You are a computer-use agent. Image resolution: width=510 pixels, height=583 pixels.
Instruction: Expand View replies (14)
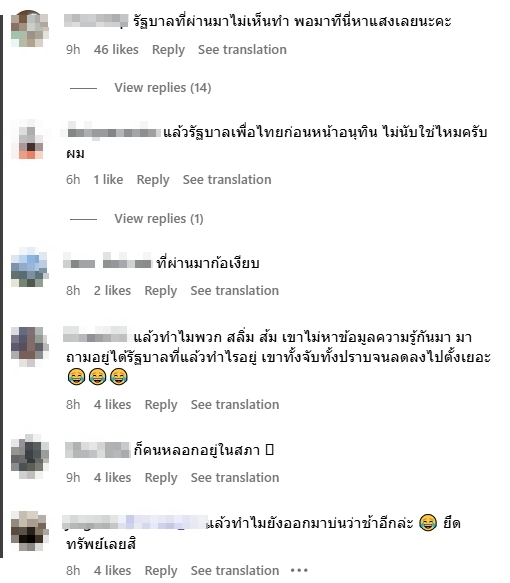[x=162, y=88]
